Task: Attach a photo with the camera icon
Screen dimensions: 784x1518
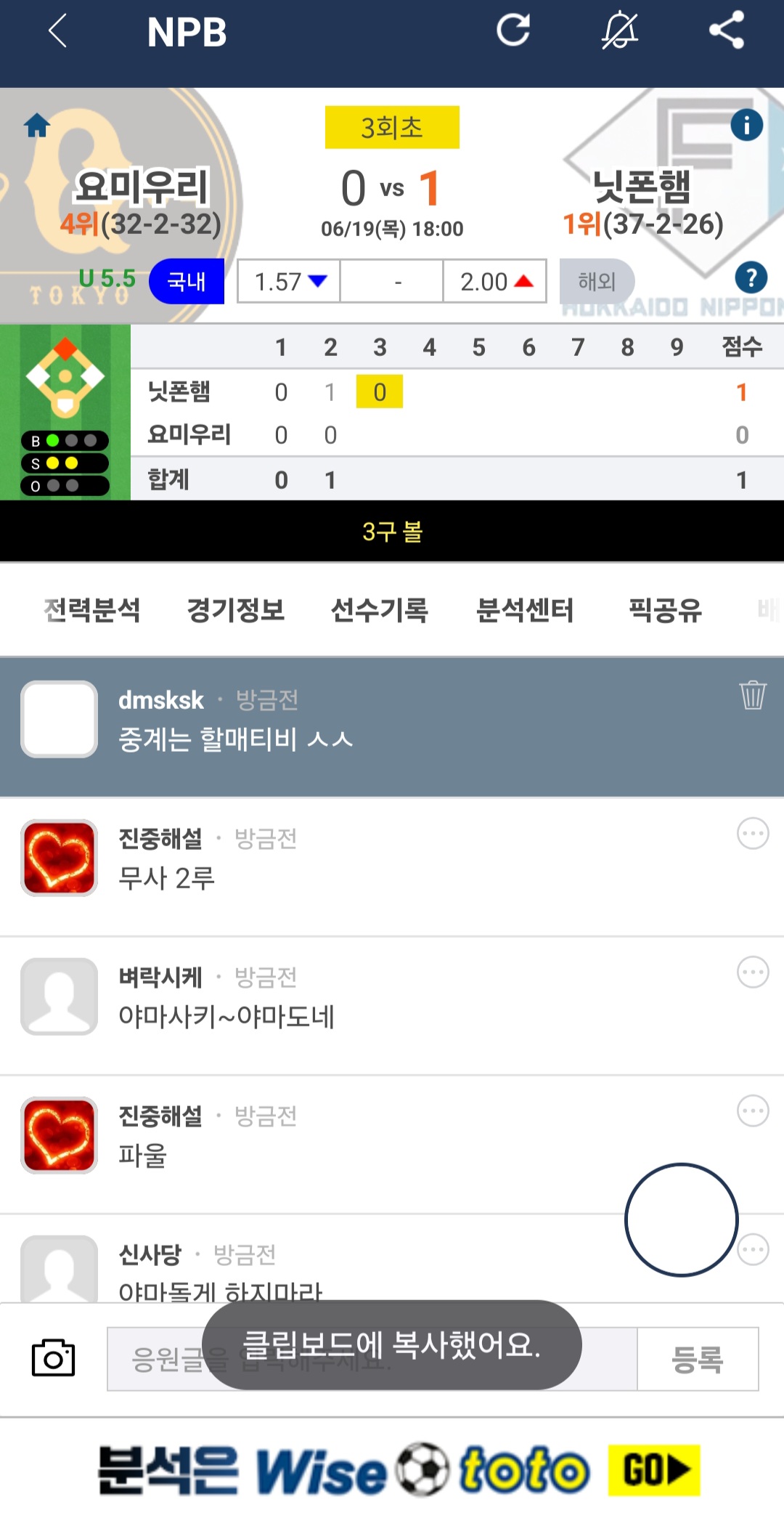Action: 53,1357
